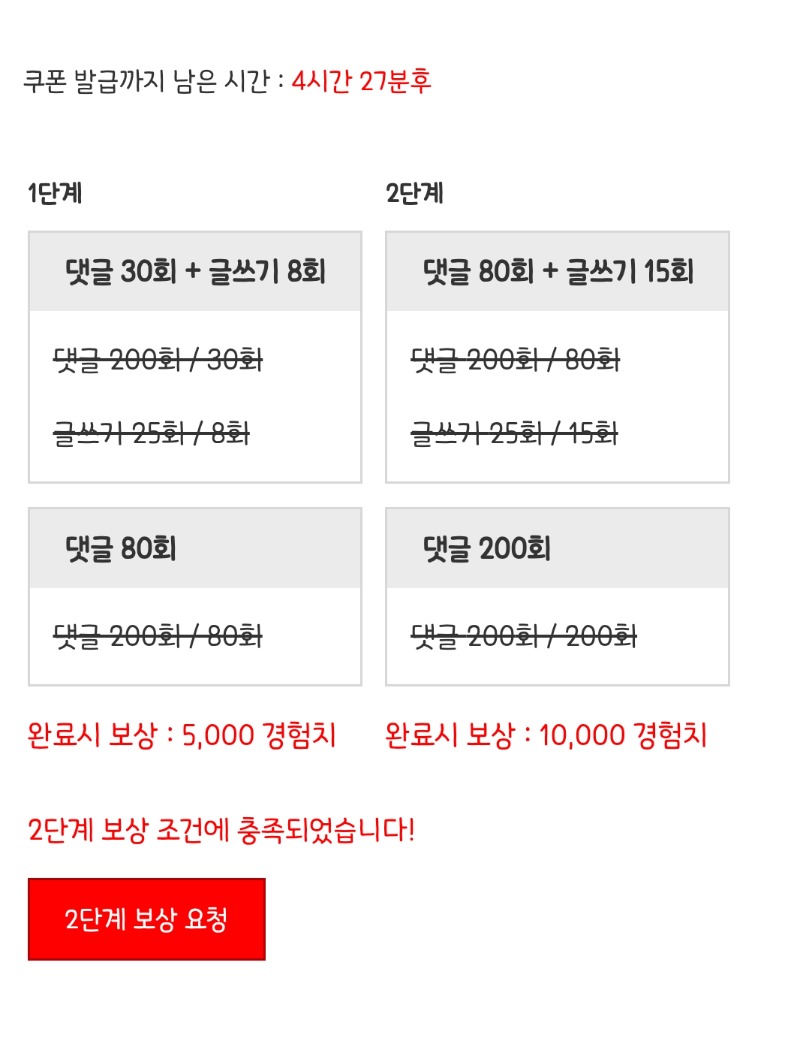This screenshot has height=1059, width=800.
Task: Select the 댓글 200회 mission card
Action: click(x=556, y=595)
